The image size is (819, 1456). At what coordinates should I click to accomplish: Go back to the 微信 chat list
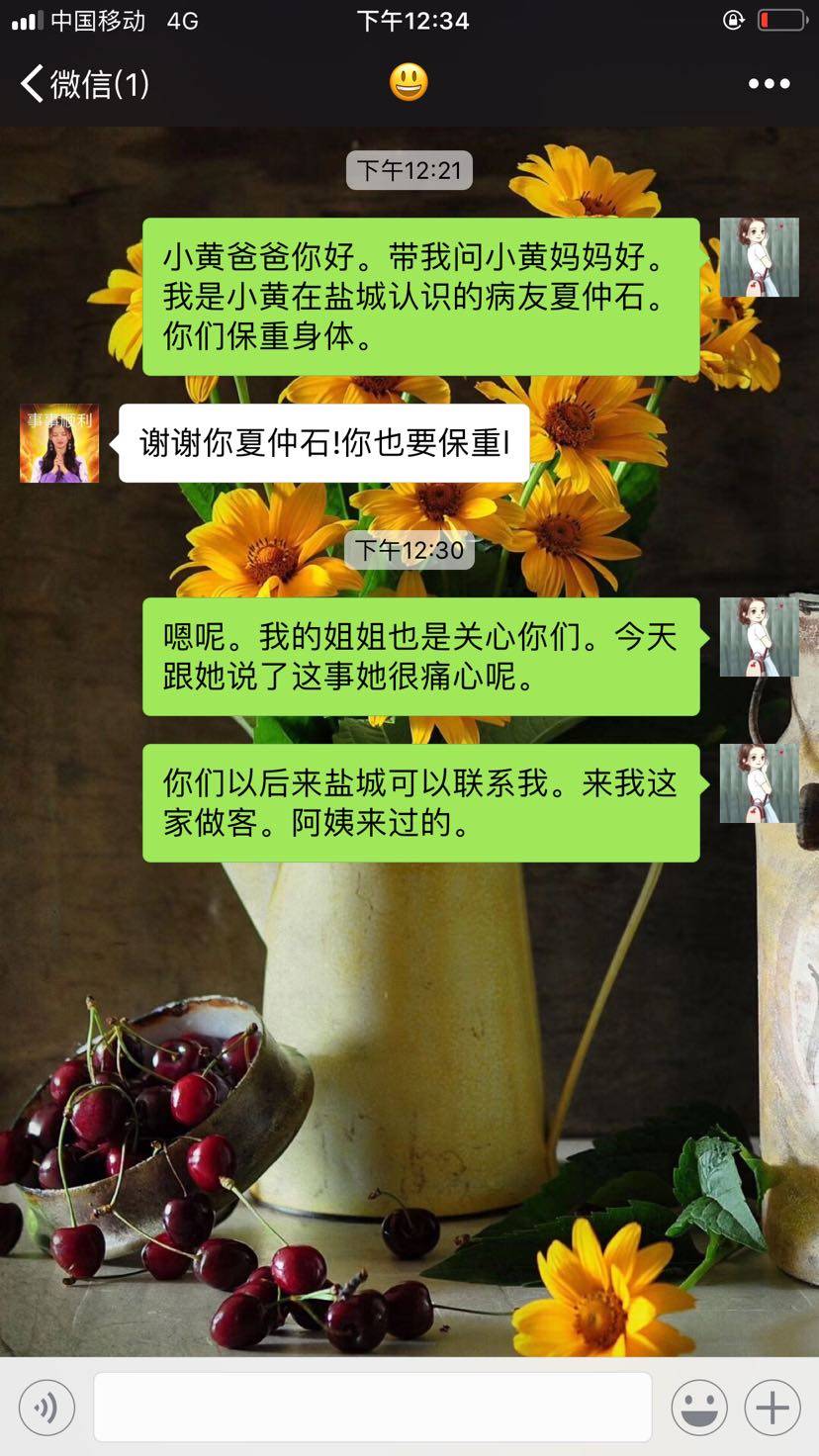coord(84,84)
